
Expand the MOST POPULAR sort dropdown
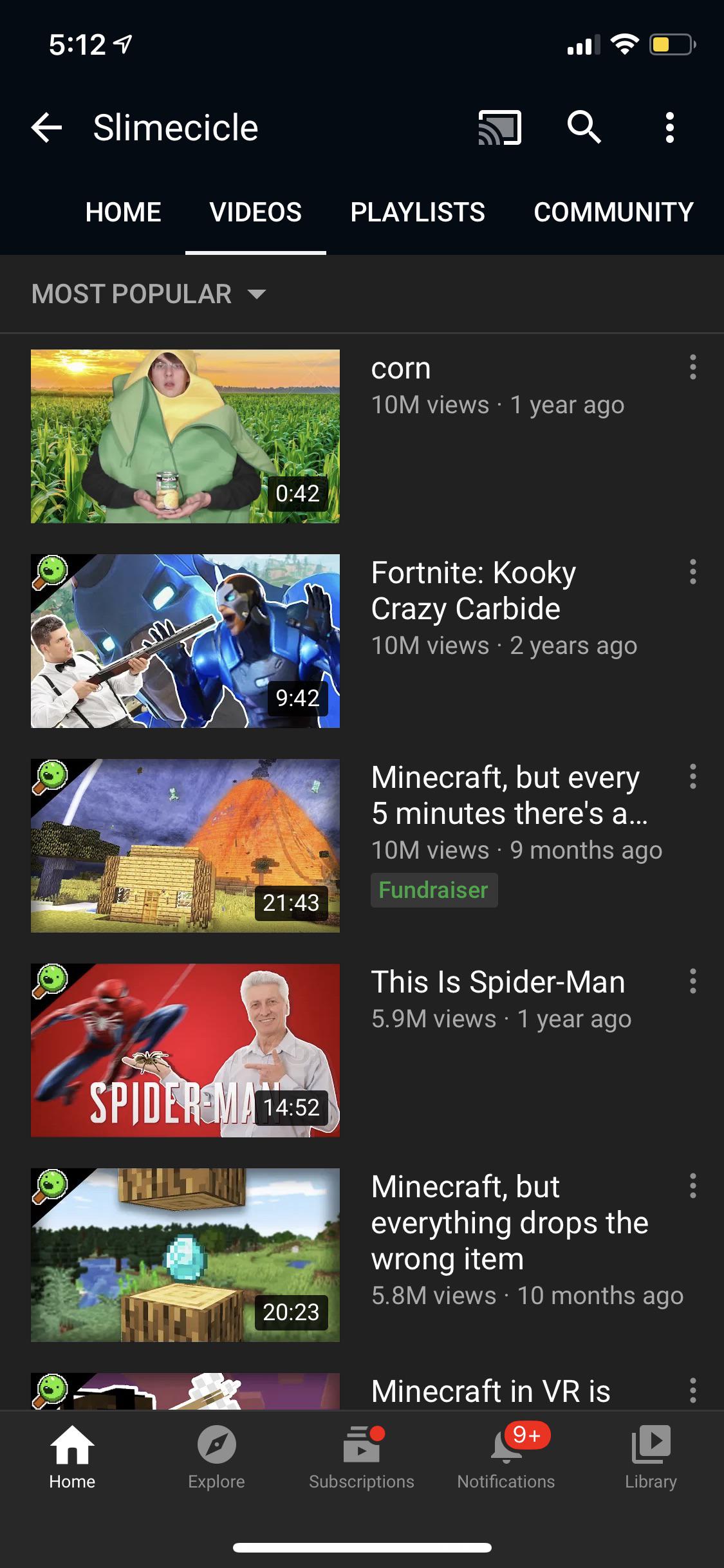pos(149,294)
